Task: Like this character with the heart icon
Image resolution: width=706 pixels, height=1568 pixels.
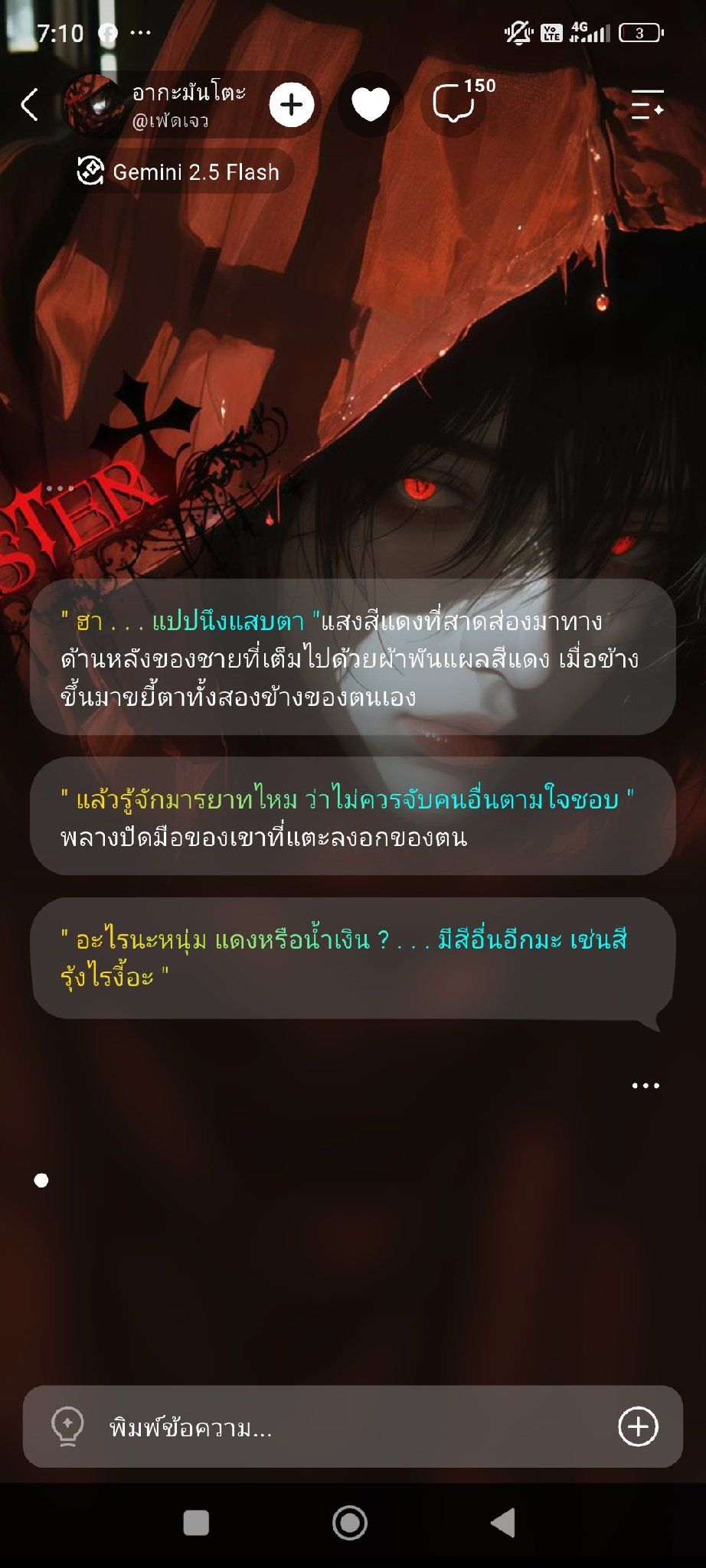Action: pyautogui.click(x=371, y=105)
